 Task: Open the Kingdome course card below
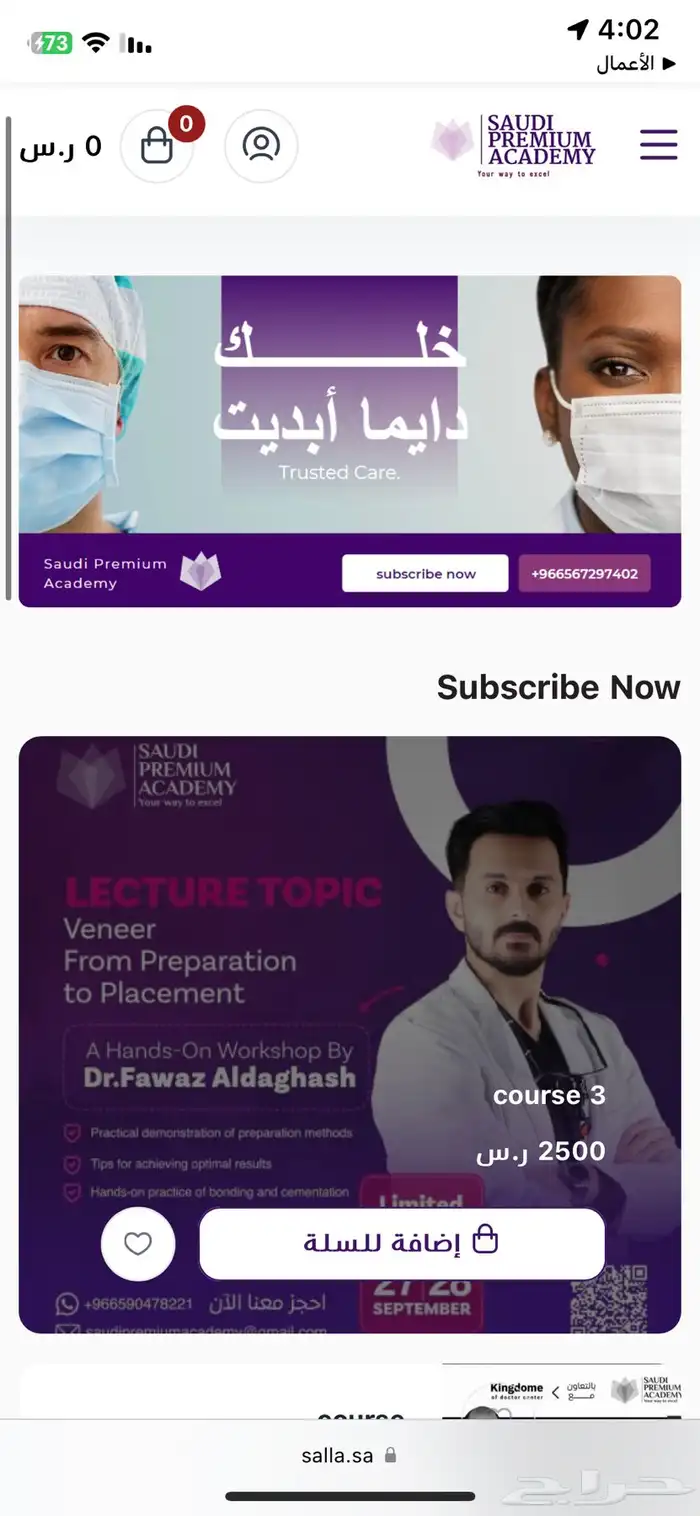[x=350, y=1393]
